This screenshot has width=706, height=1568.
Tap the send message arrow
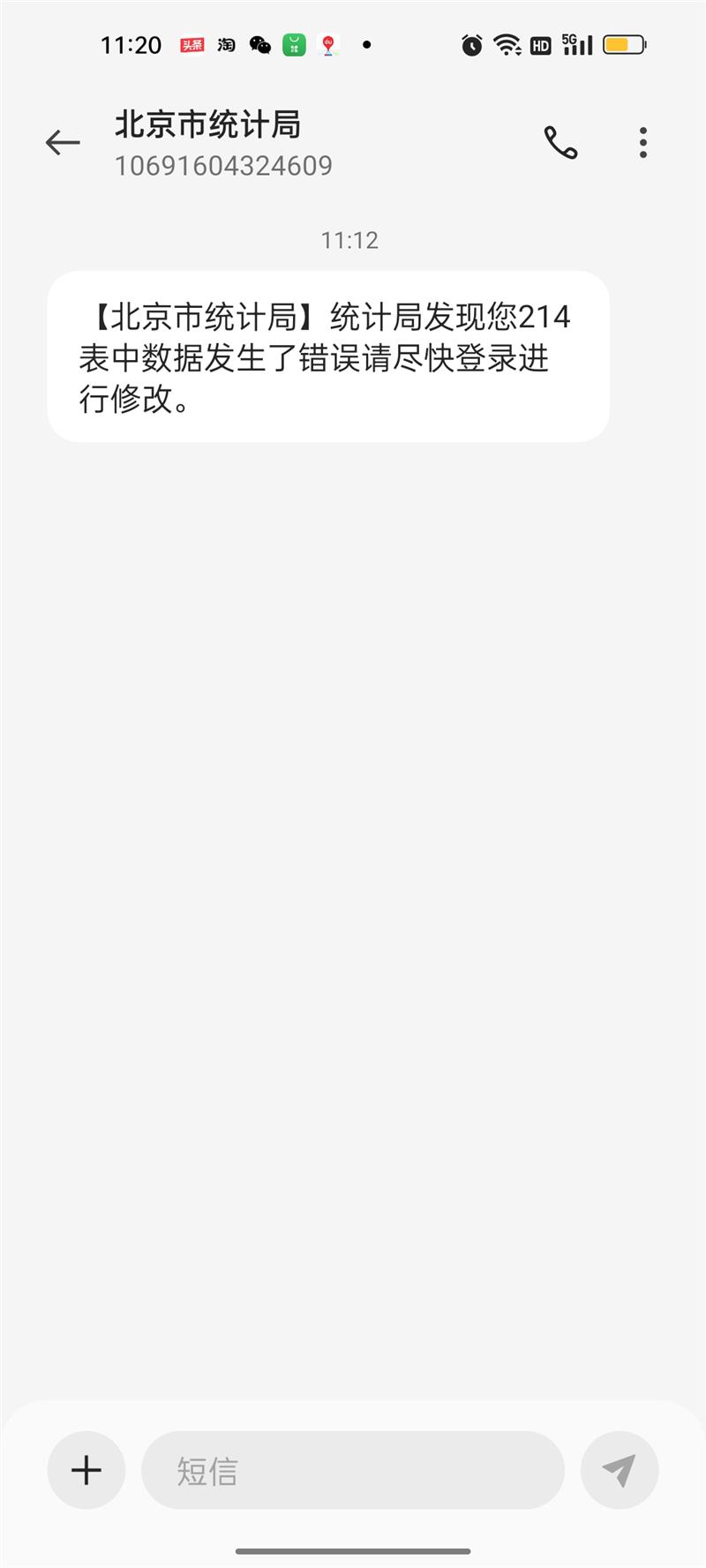pos(620,1470)
